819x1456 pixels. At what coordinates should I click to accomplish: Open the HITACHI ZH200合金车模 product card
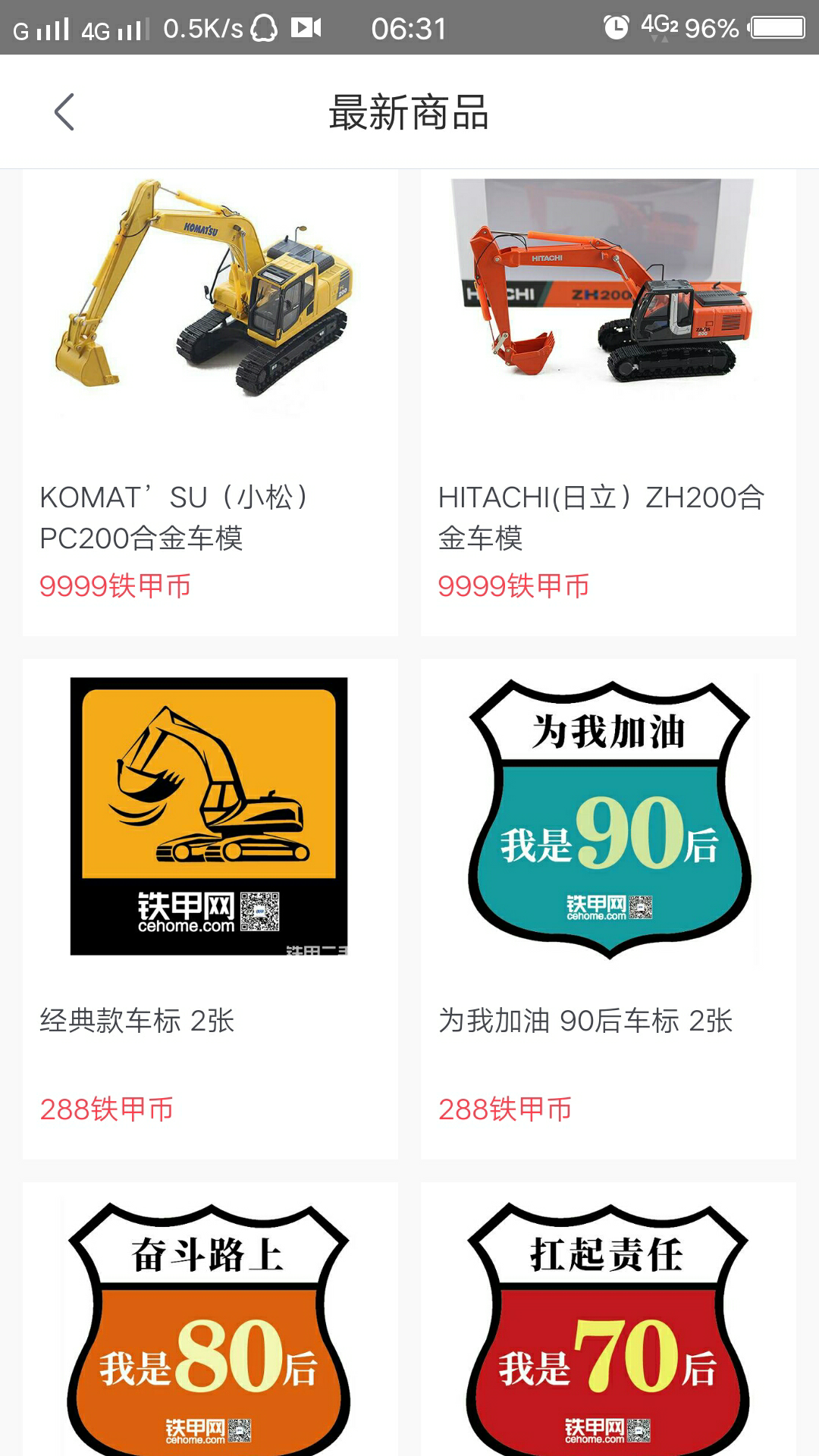[x=608, y=403]
